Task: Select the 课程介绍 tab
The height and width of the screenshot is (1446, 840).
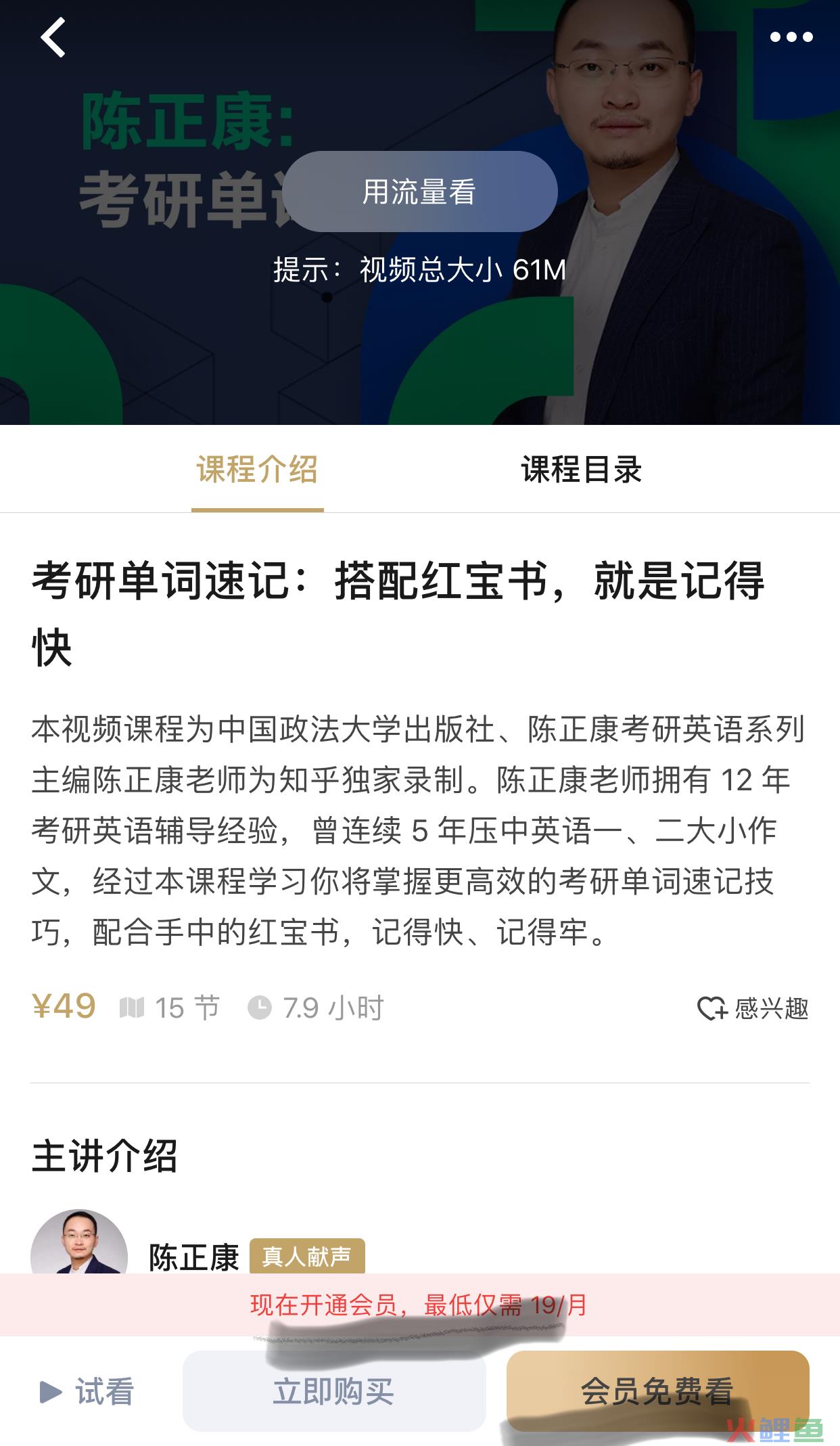Action: (257, 470)
